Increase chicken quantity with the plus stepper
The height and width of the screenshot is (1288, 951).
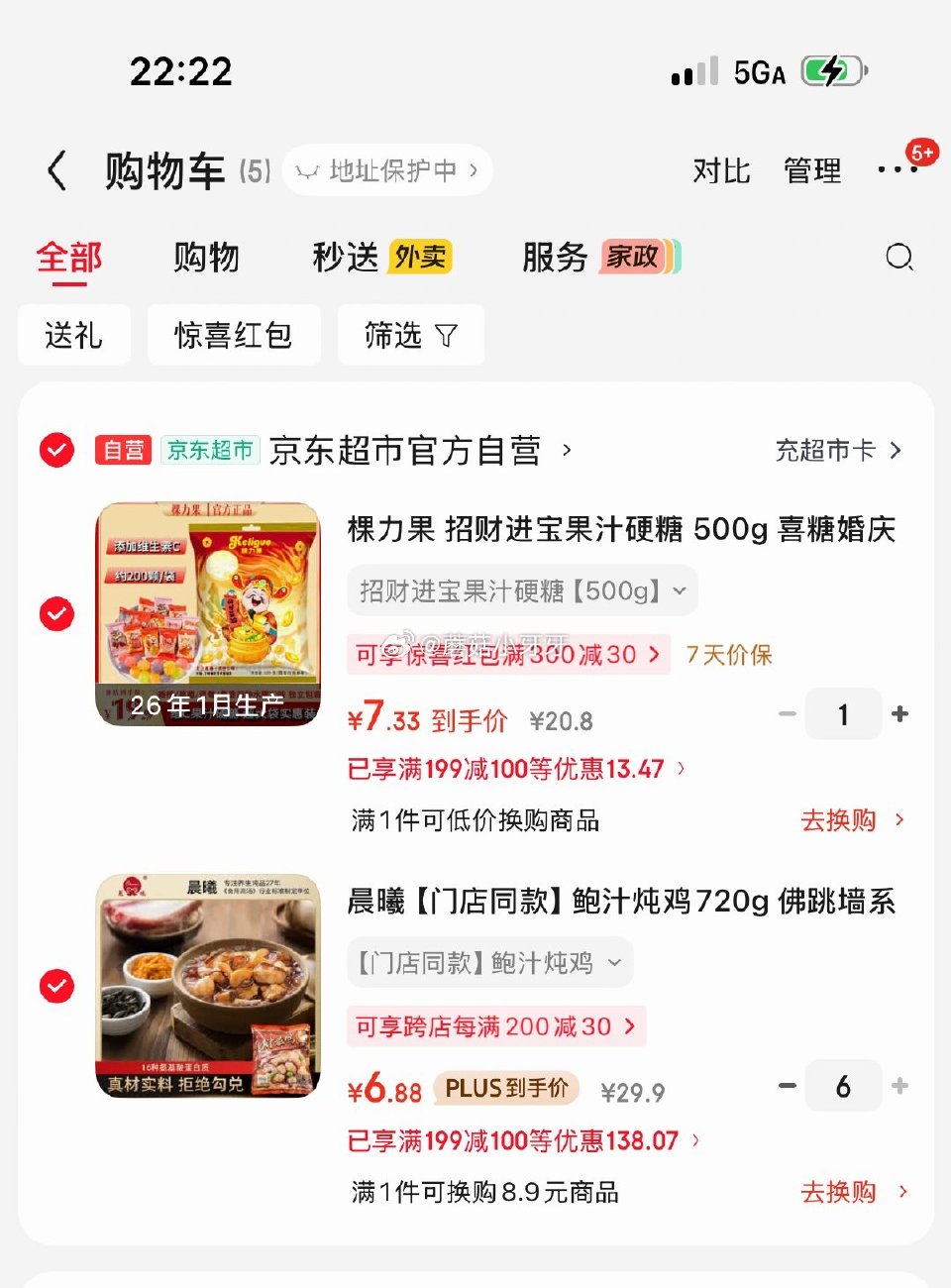(x=899, y=1086)
